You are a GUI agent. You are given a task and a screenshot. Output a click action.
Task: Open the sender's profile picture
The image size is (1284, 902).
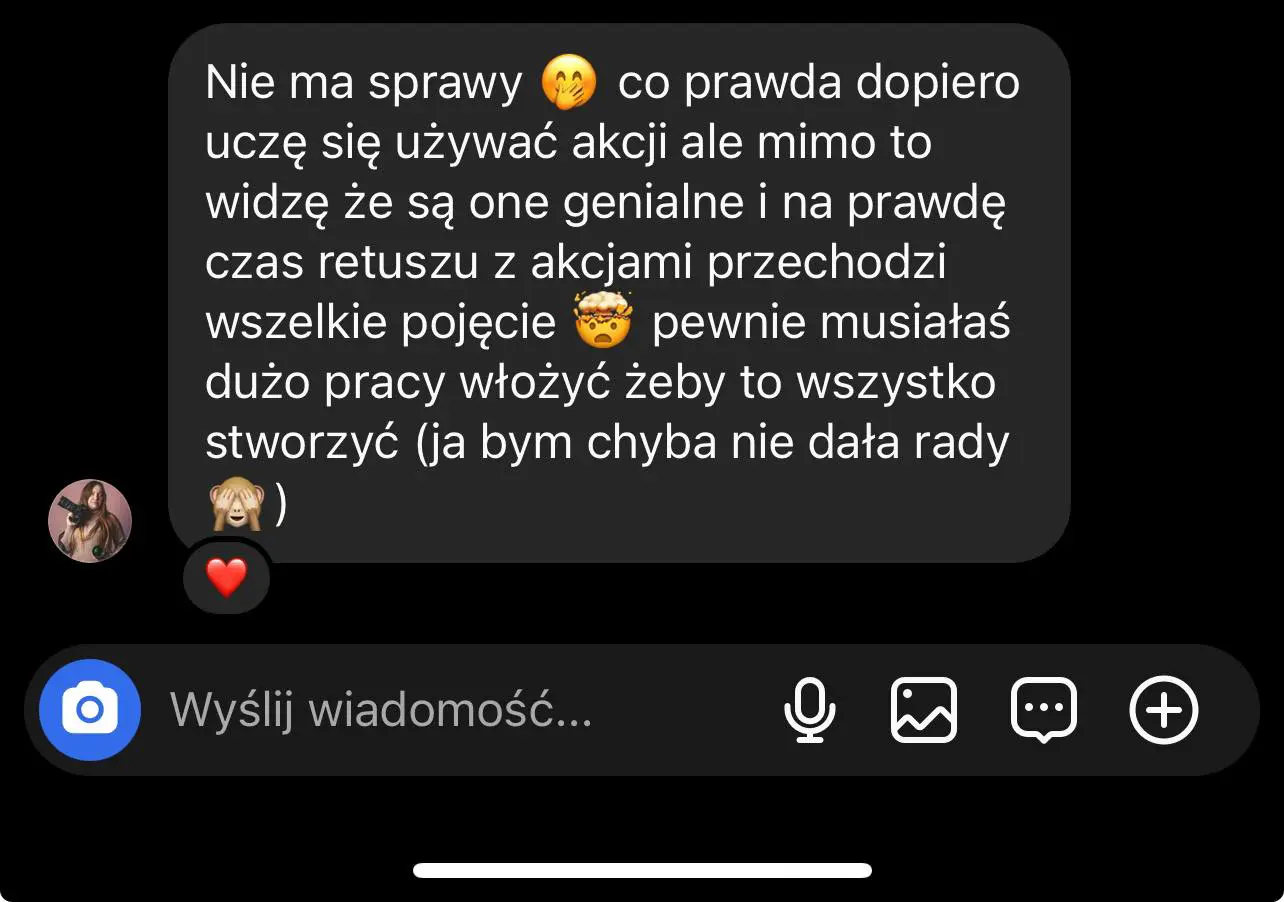click(90, 521)
